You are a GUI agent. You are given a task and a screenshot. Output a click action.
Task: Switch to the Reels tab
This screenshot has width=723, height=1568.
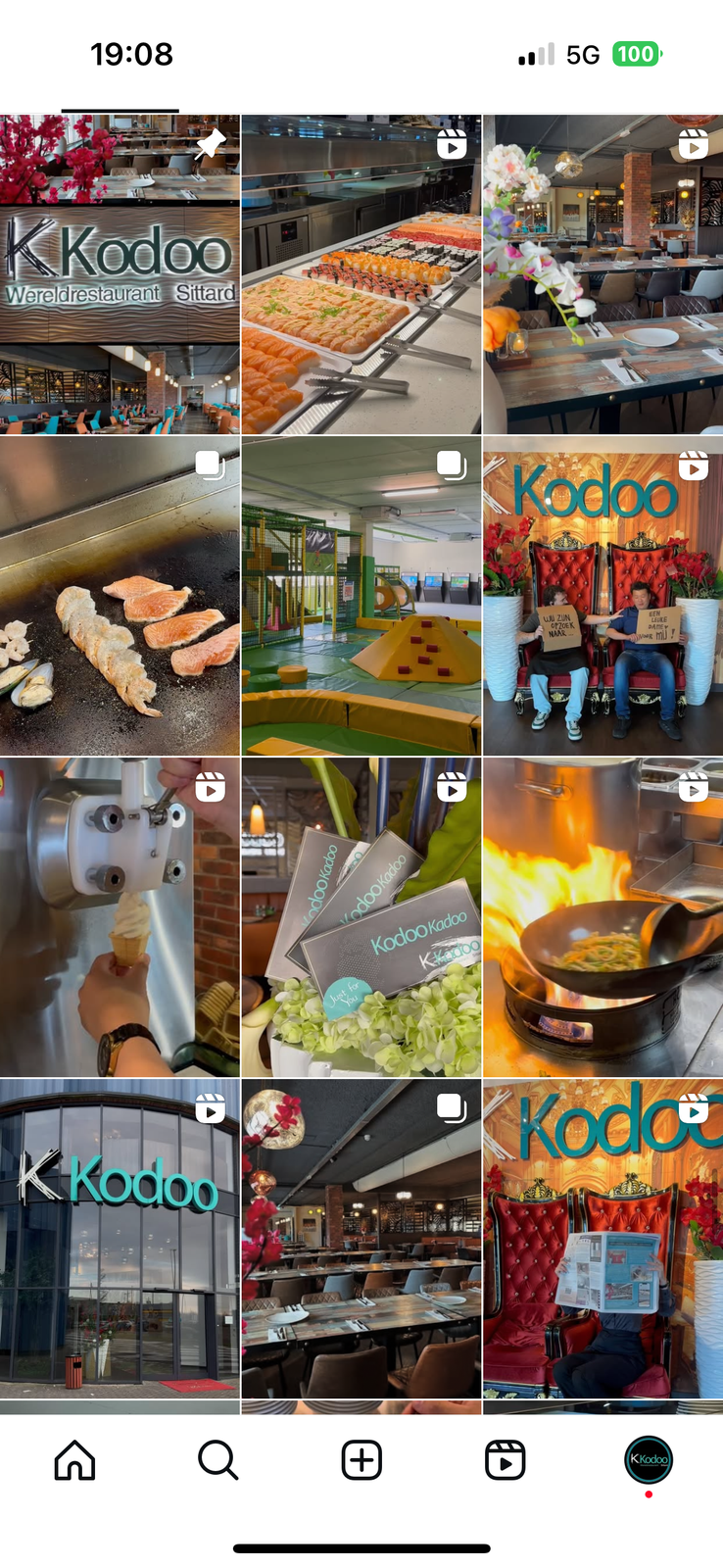(x=506, y=1460)
